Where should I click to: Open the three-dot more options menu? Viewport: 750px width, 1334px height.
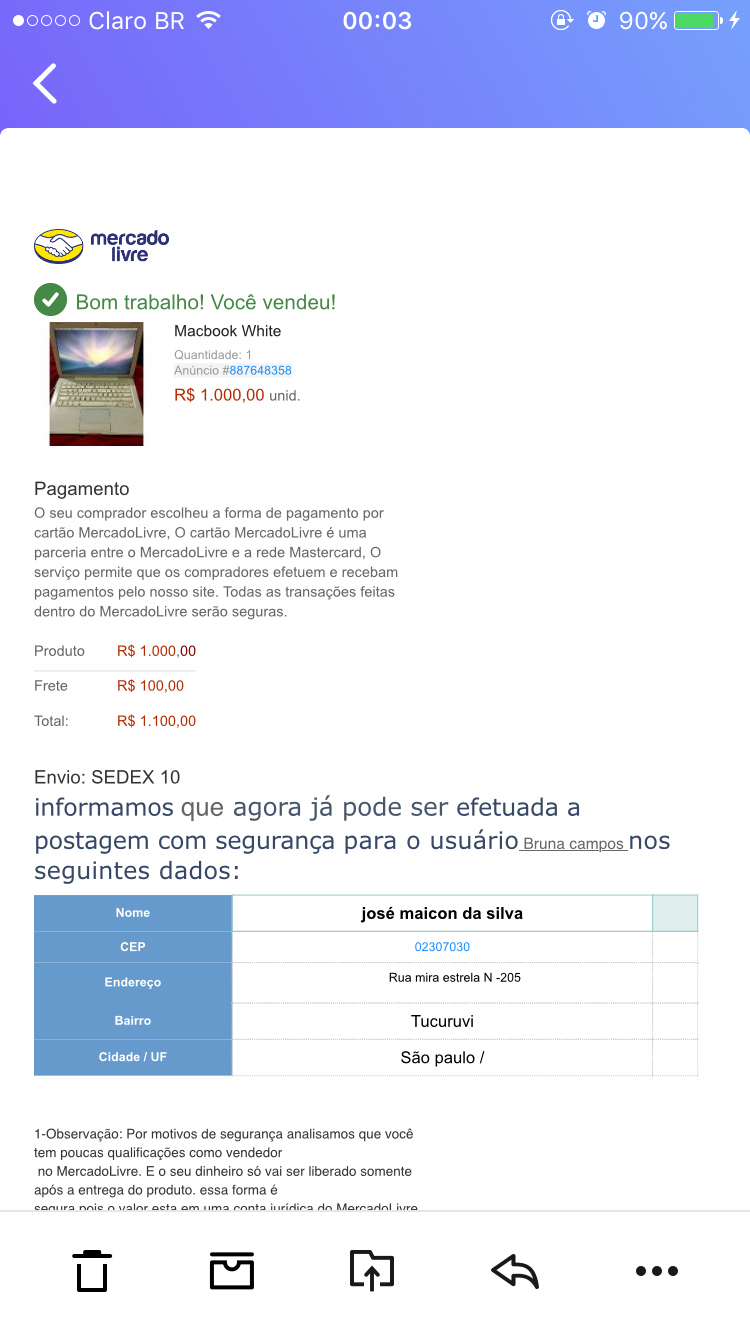click(657, 1271)
